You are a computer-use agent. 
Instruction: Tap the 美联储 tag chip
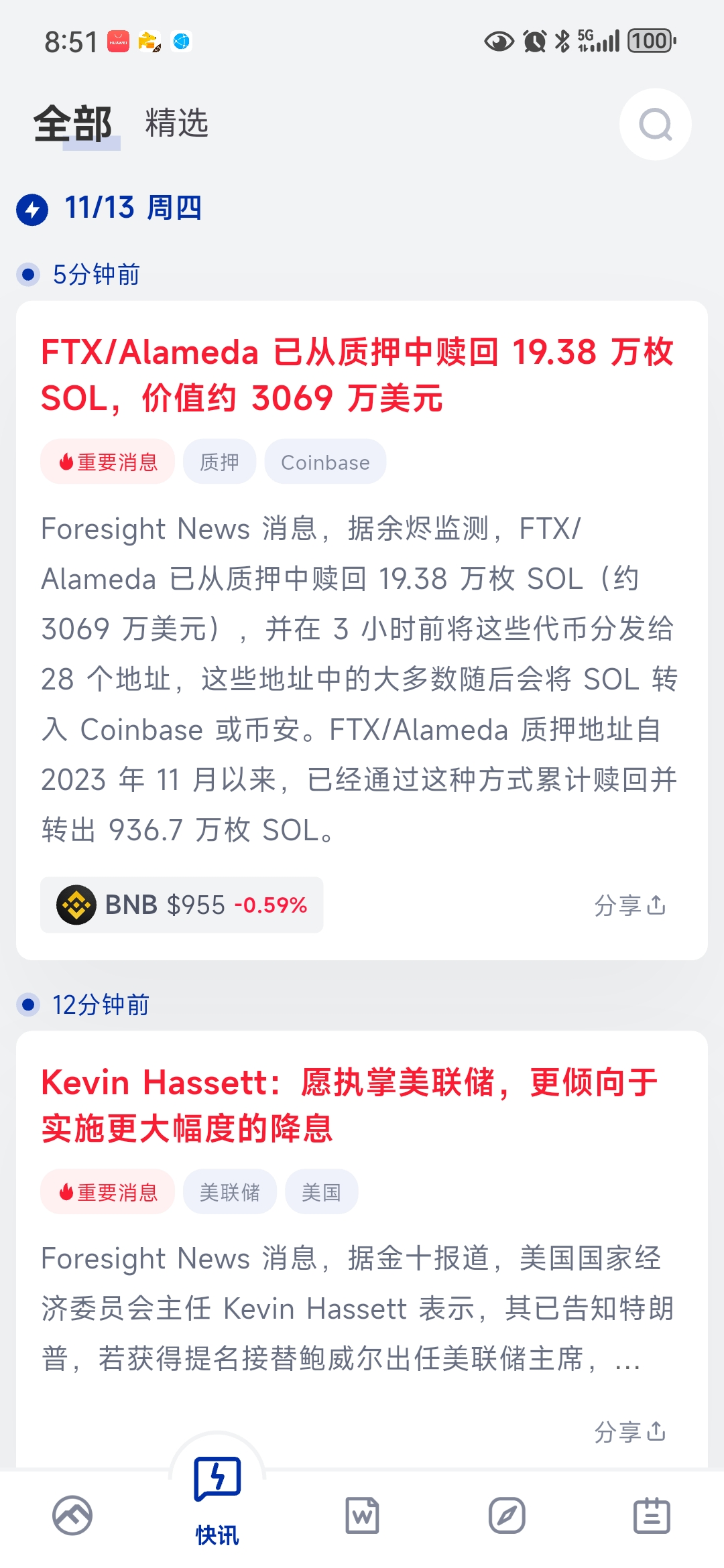229,1192
